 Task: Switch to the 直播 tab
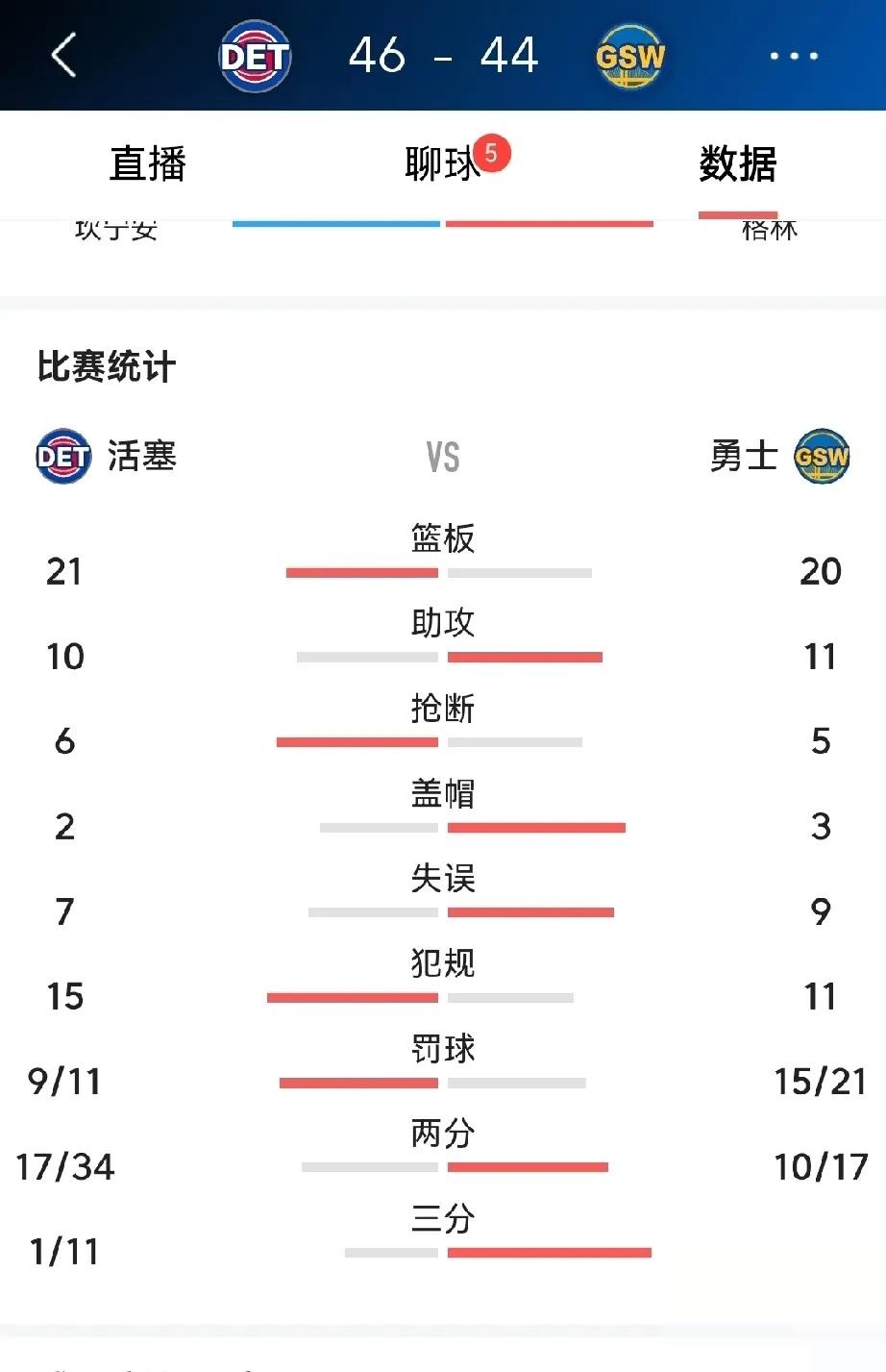coord(147,163)
